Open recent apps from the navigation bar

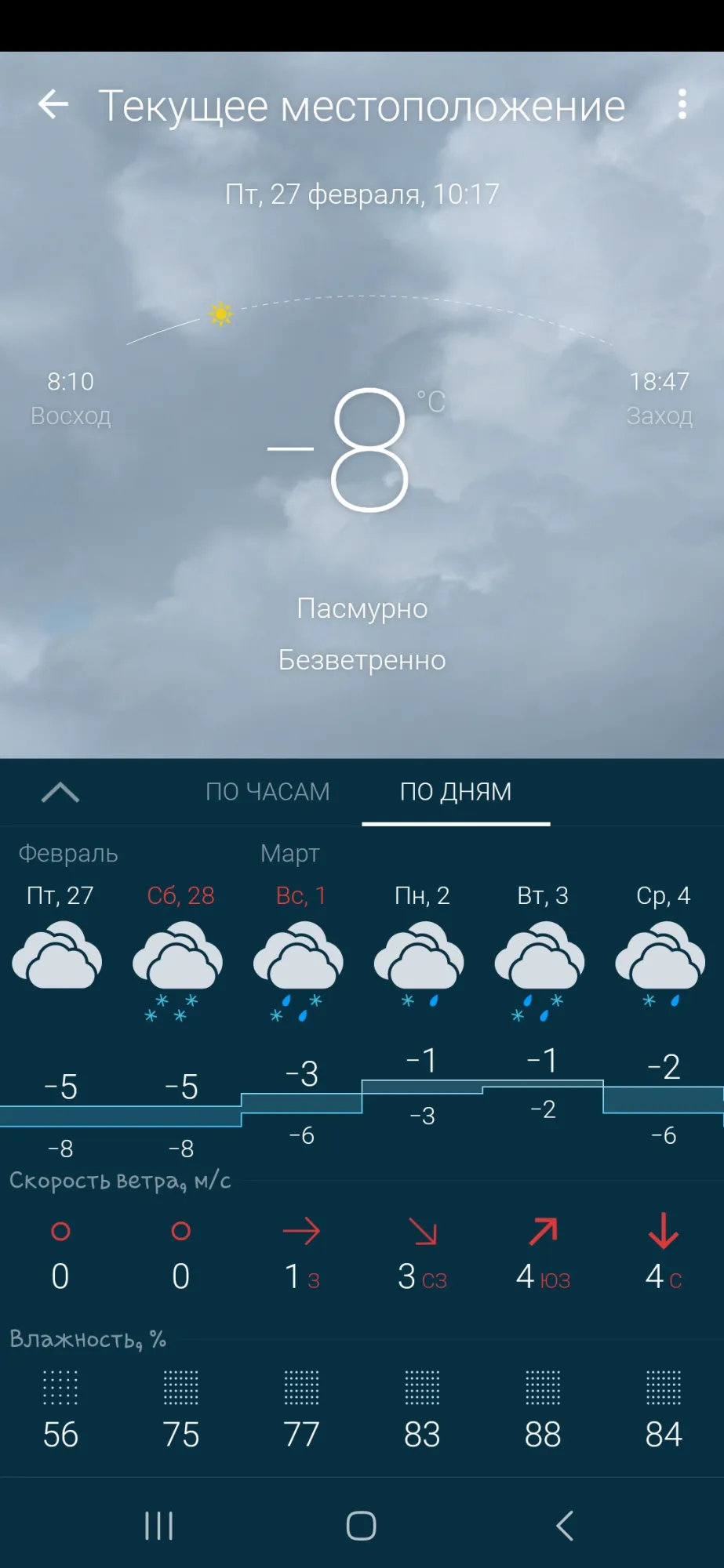(x=159, y=1526)
